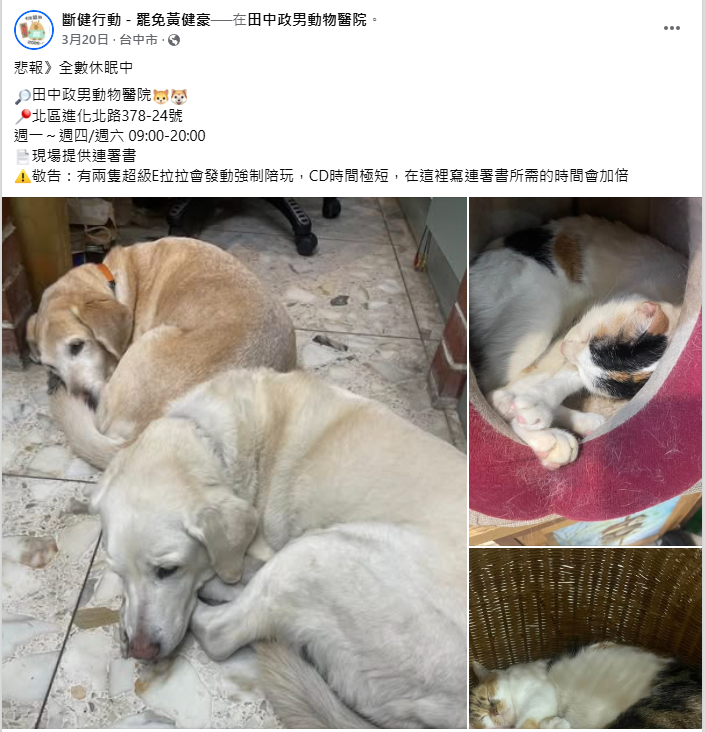View the photo of two sleeping dogs
Viewport: 705px width, 732px height.
(x=234, y=462)
